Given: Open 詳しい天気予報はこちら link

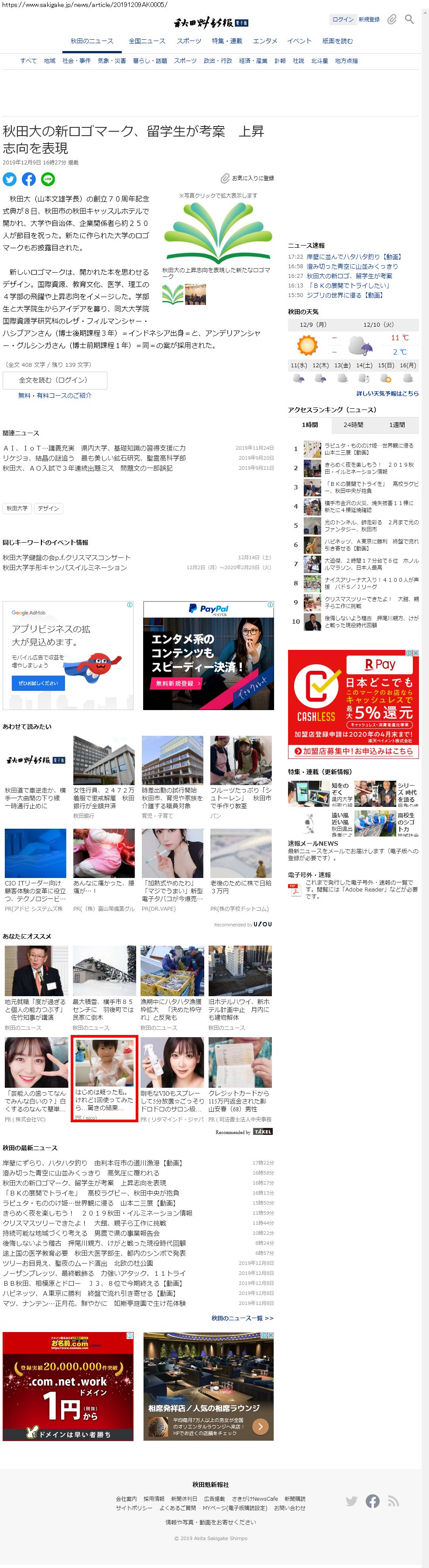Looking at the screenshot, I should 387,393.
